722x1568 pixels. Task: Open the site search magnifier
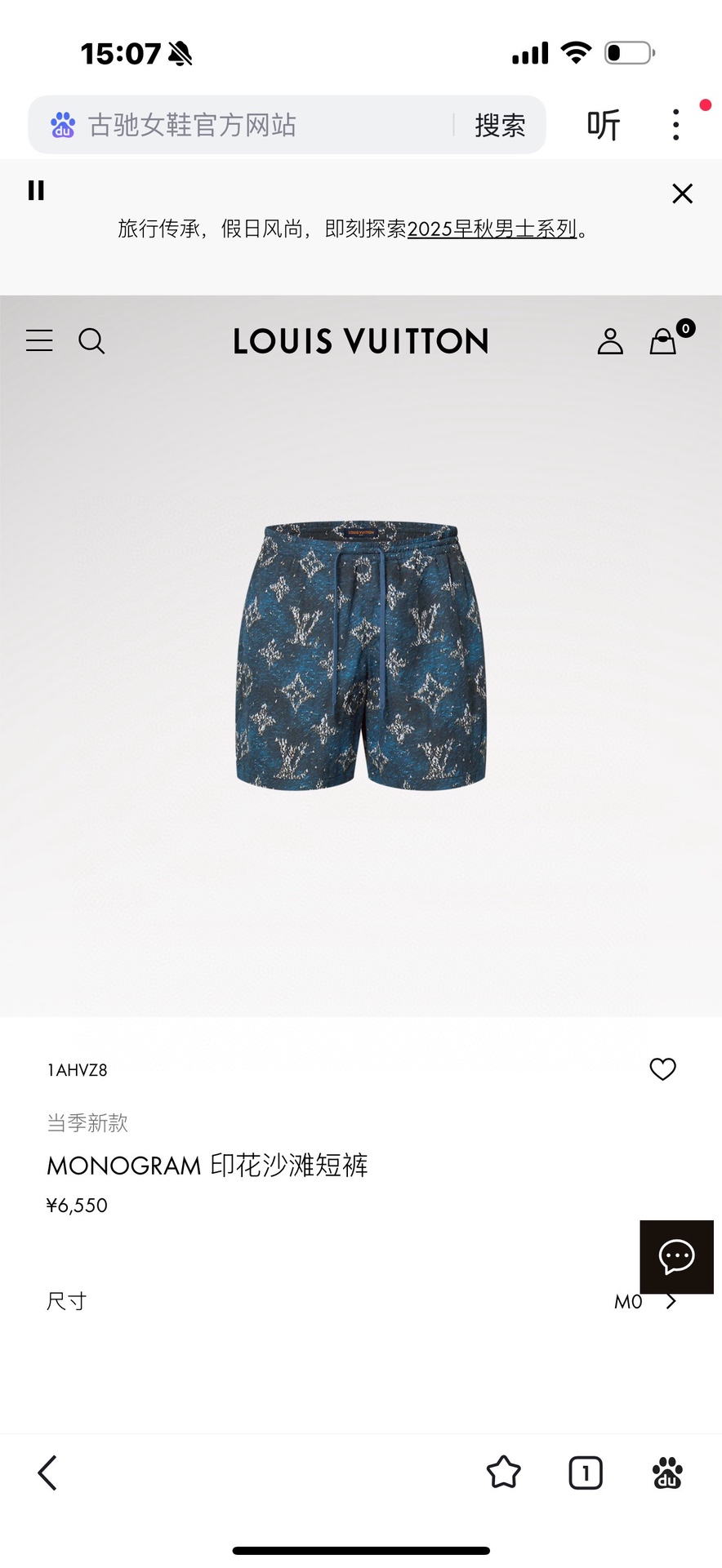coord(91,340)
